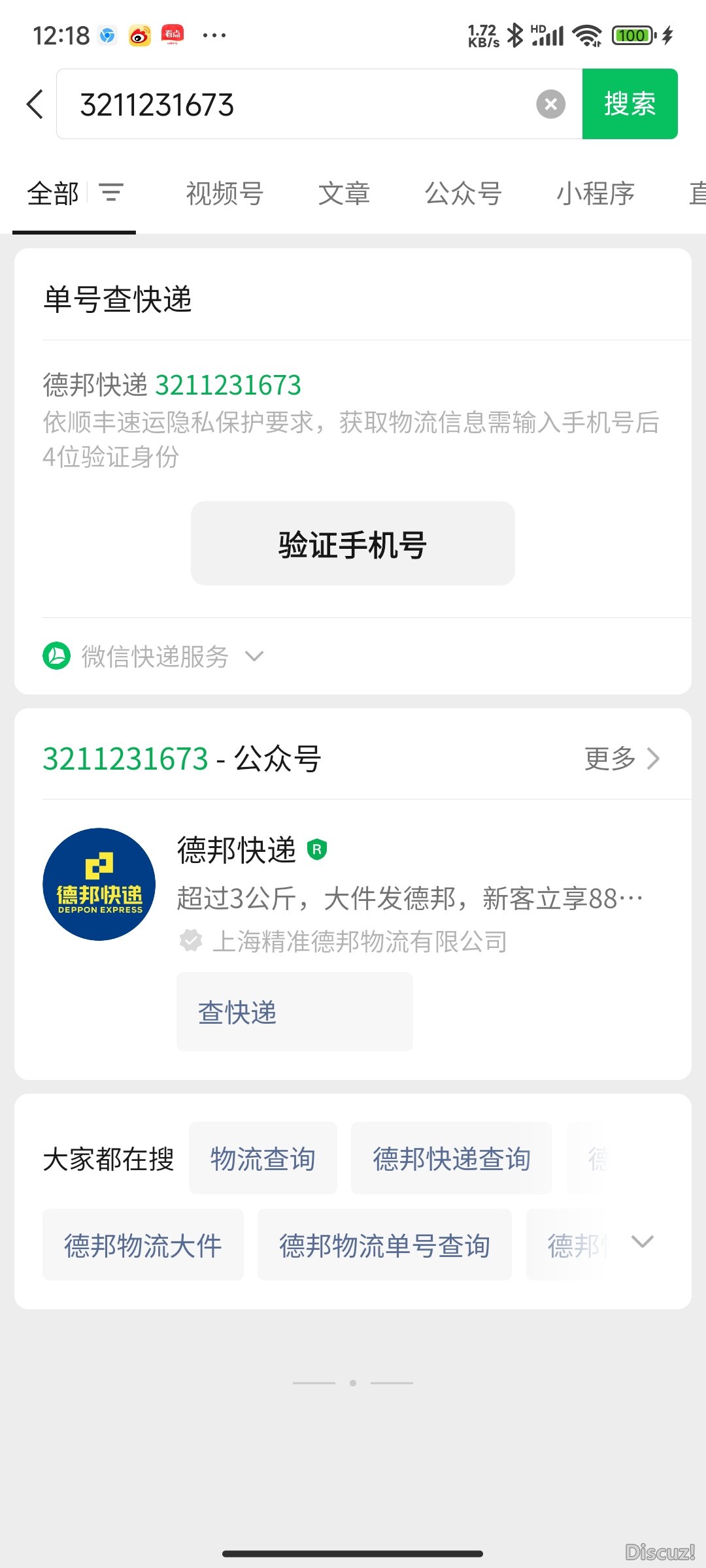Screen dimensions: 706x1568
Task: Switch to the 文章 tab
Action: click(x=344, y=193)
